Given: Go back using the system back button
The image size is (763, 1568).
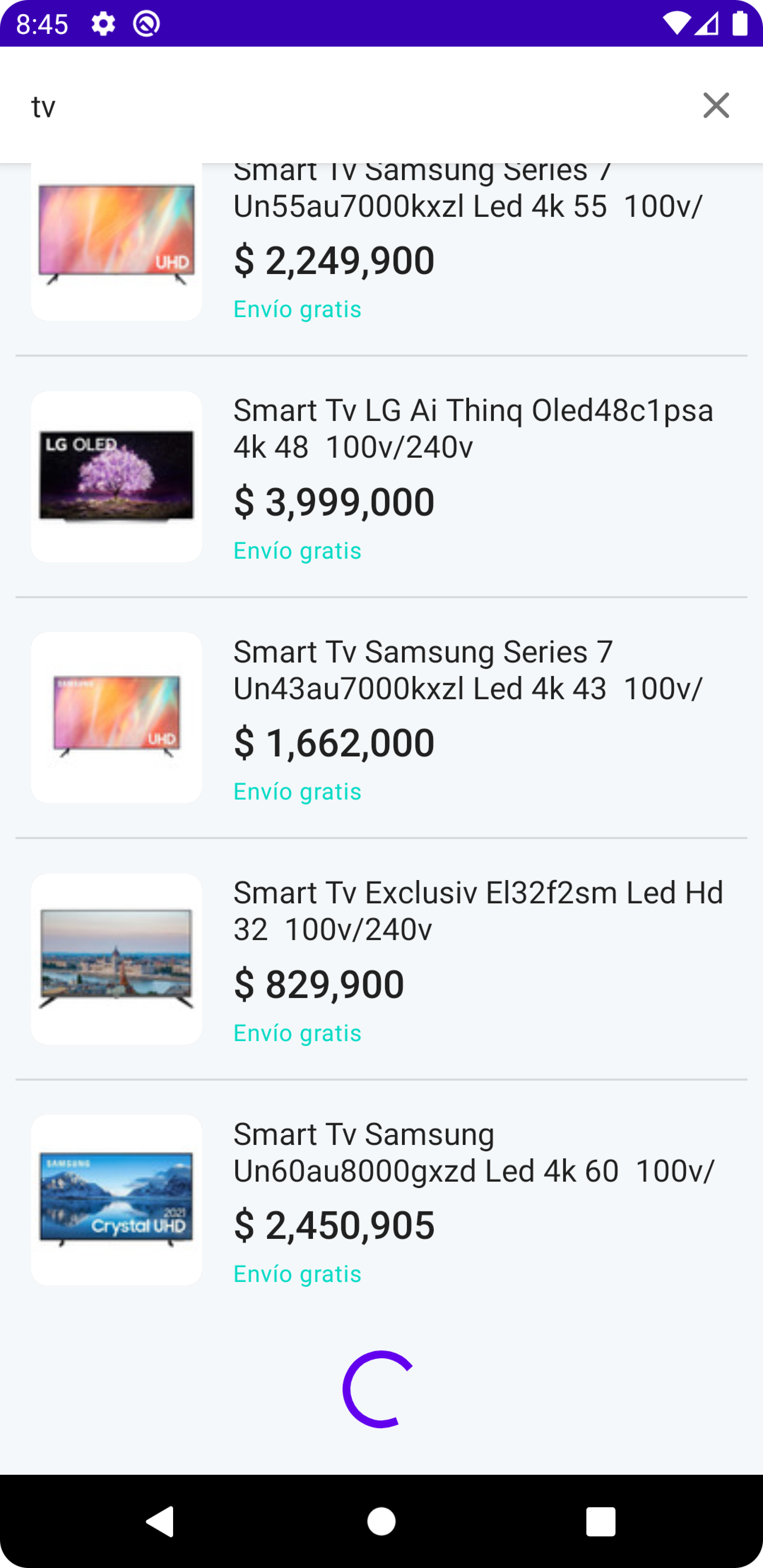Looking at the screenshot, I should click(x=160, y=1521).
